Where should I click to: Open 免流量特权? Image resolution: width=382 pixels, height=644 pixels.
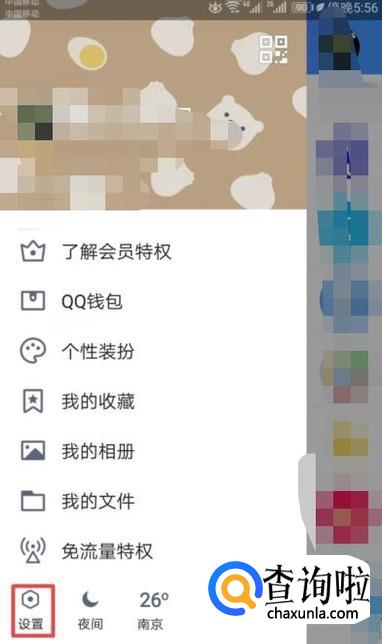[153, 551]
